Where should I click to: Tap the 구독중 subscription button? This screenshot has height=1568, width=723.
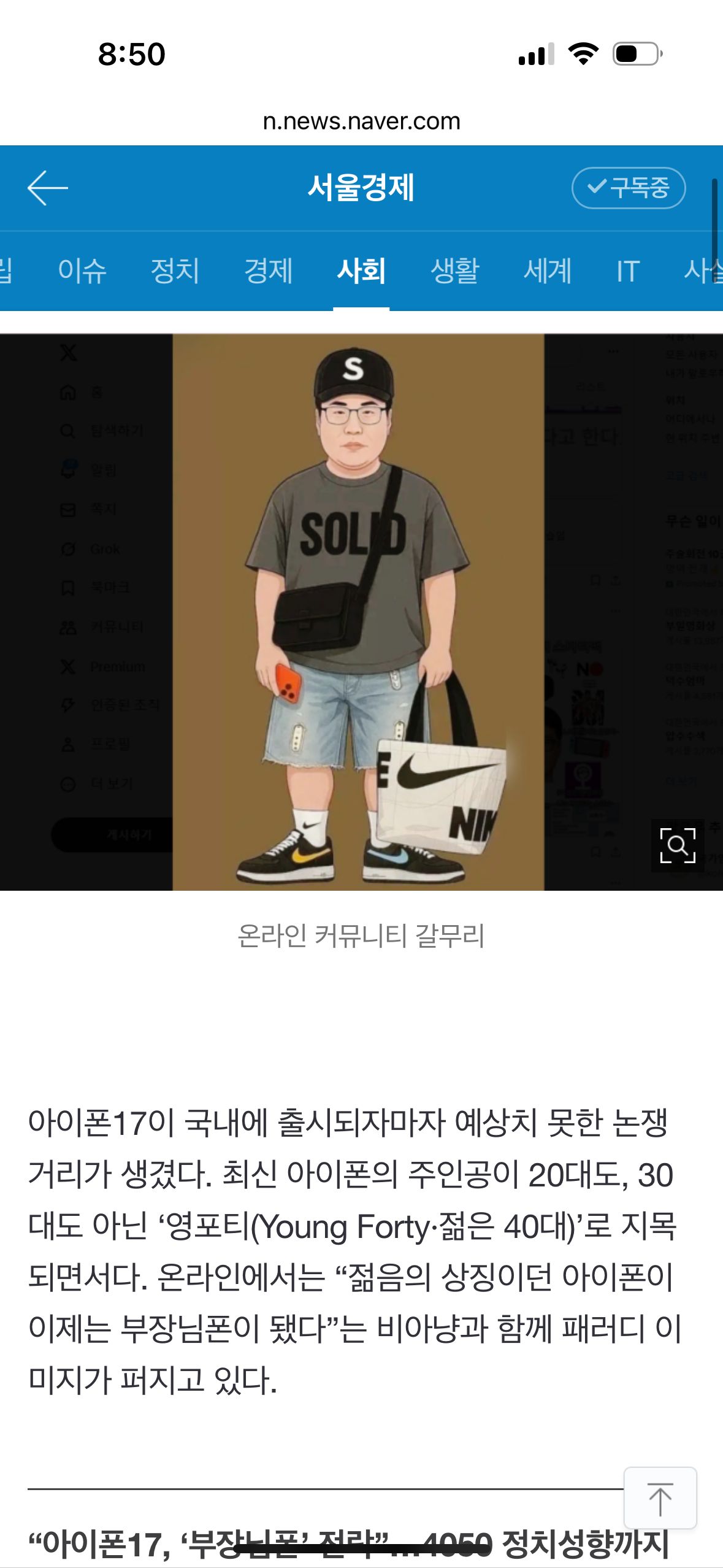tap(628, 188)
